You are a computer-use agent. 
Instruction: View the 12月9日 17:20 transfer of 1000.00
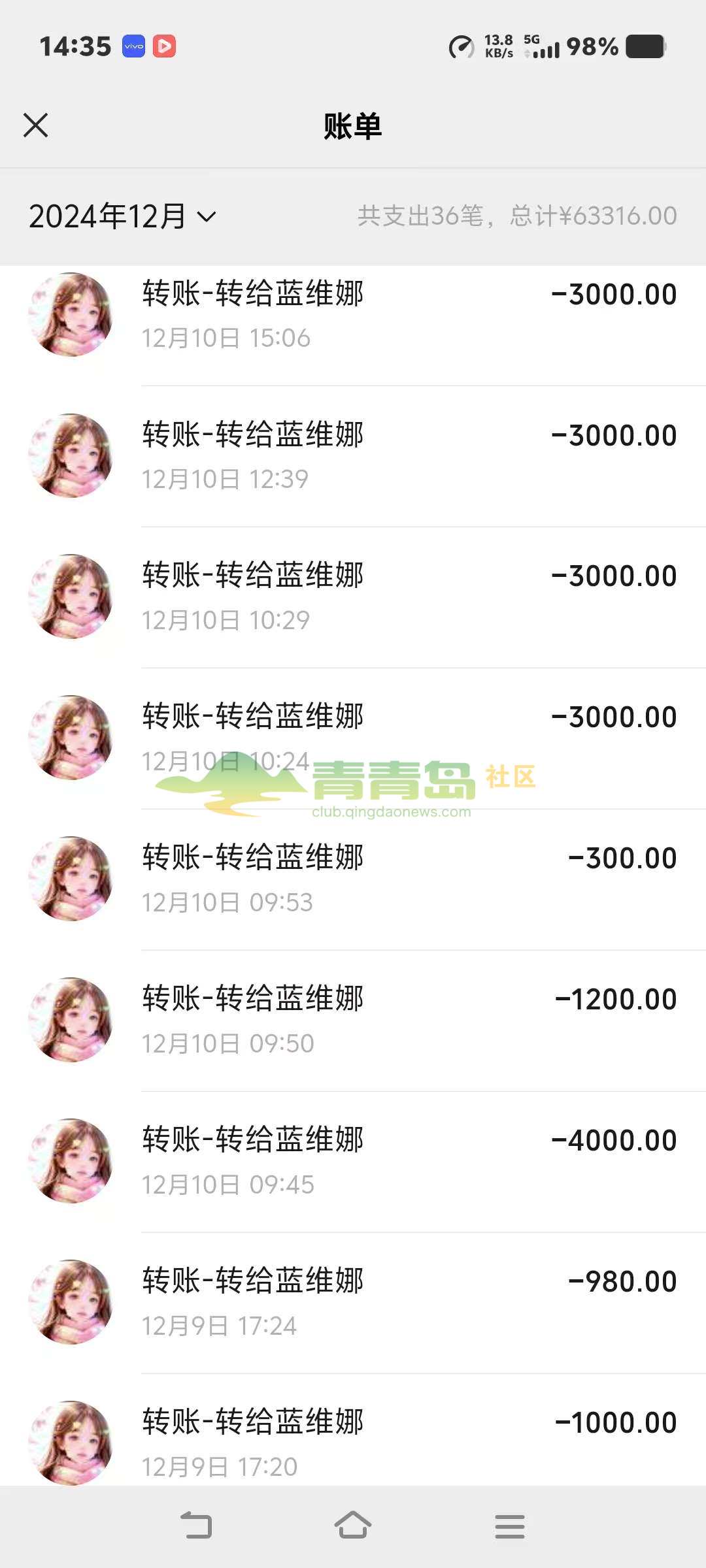pyautogui.click(x=353, y=1430)
